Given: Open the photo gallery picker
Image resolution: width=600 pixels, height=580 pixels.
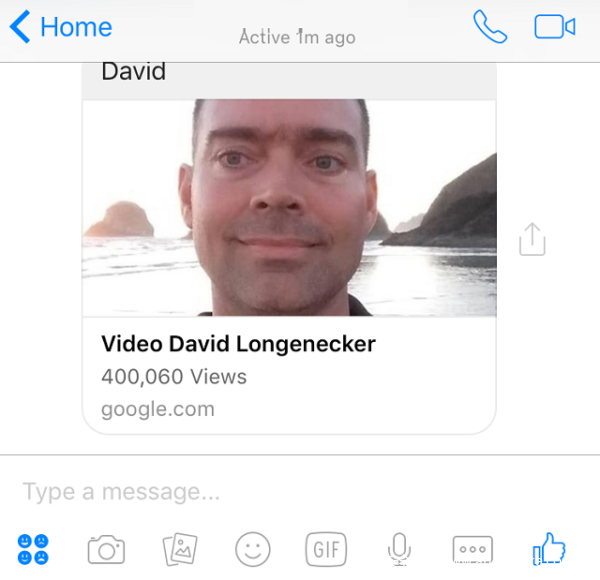Looking at the screenshot, I should pos(180,548).
